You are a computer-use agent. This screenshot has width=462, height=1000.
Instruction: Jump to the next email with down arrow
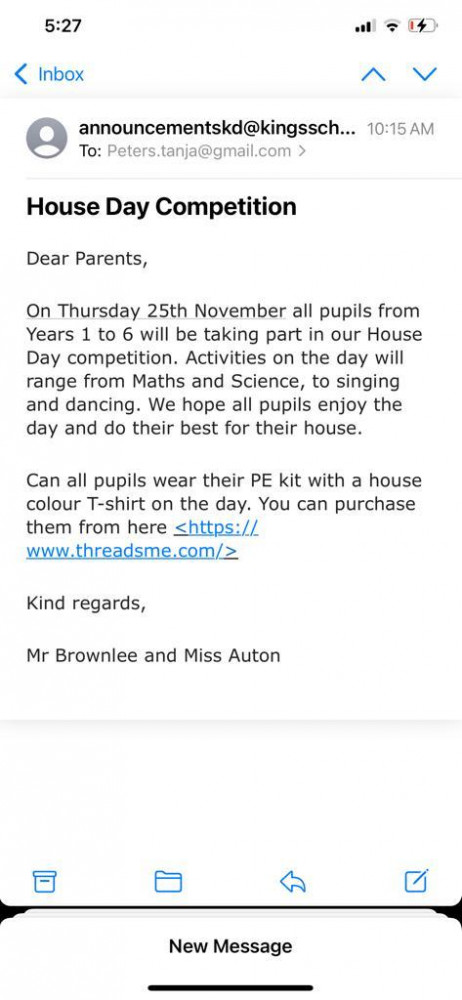(424, 75)
